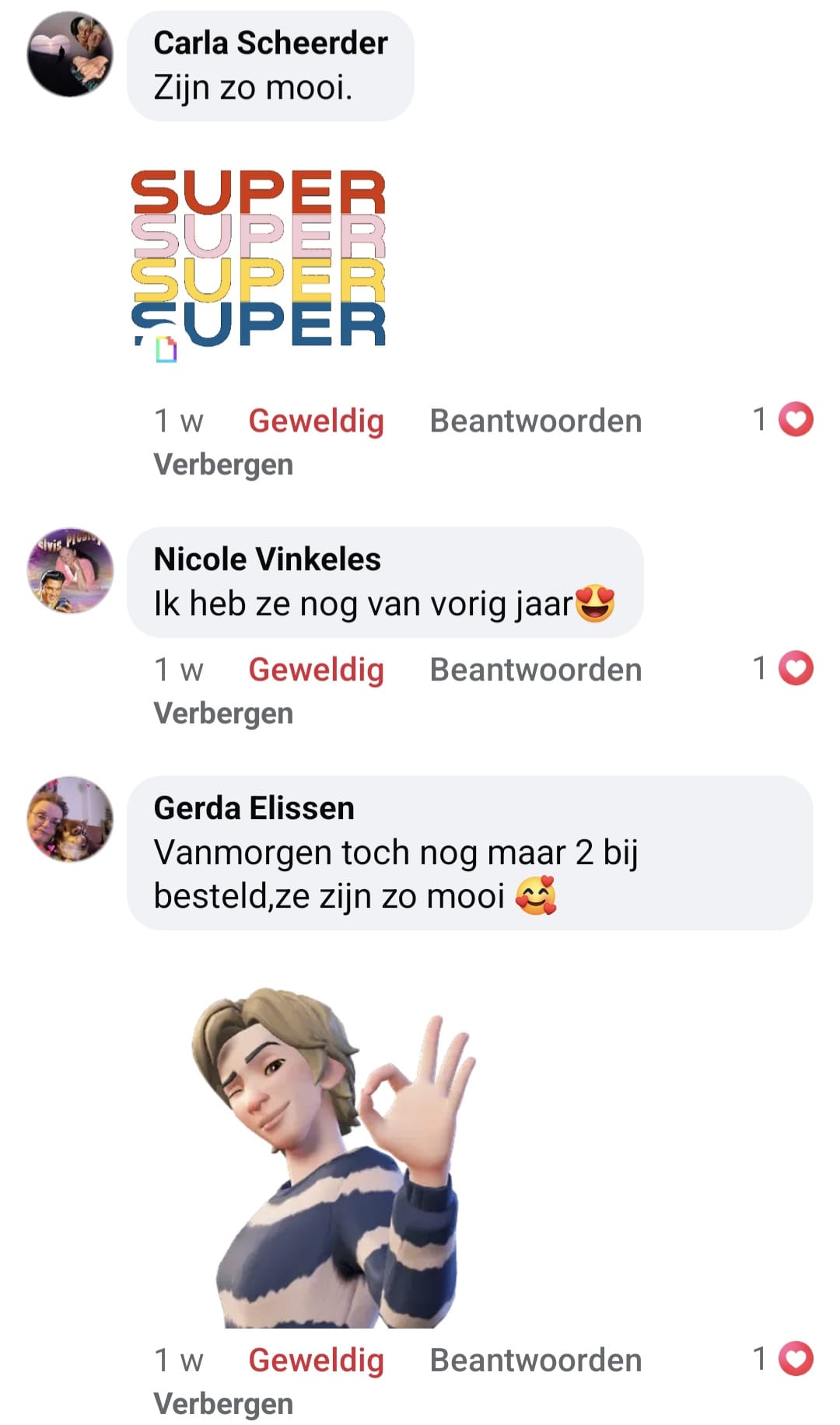
Task: Visit Carla Scheerder's profile via her name
Action: (x=270, y=43)
